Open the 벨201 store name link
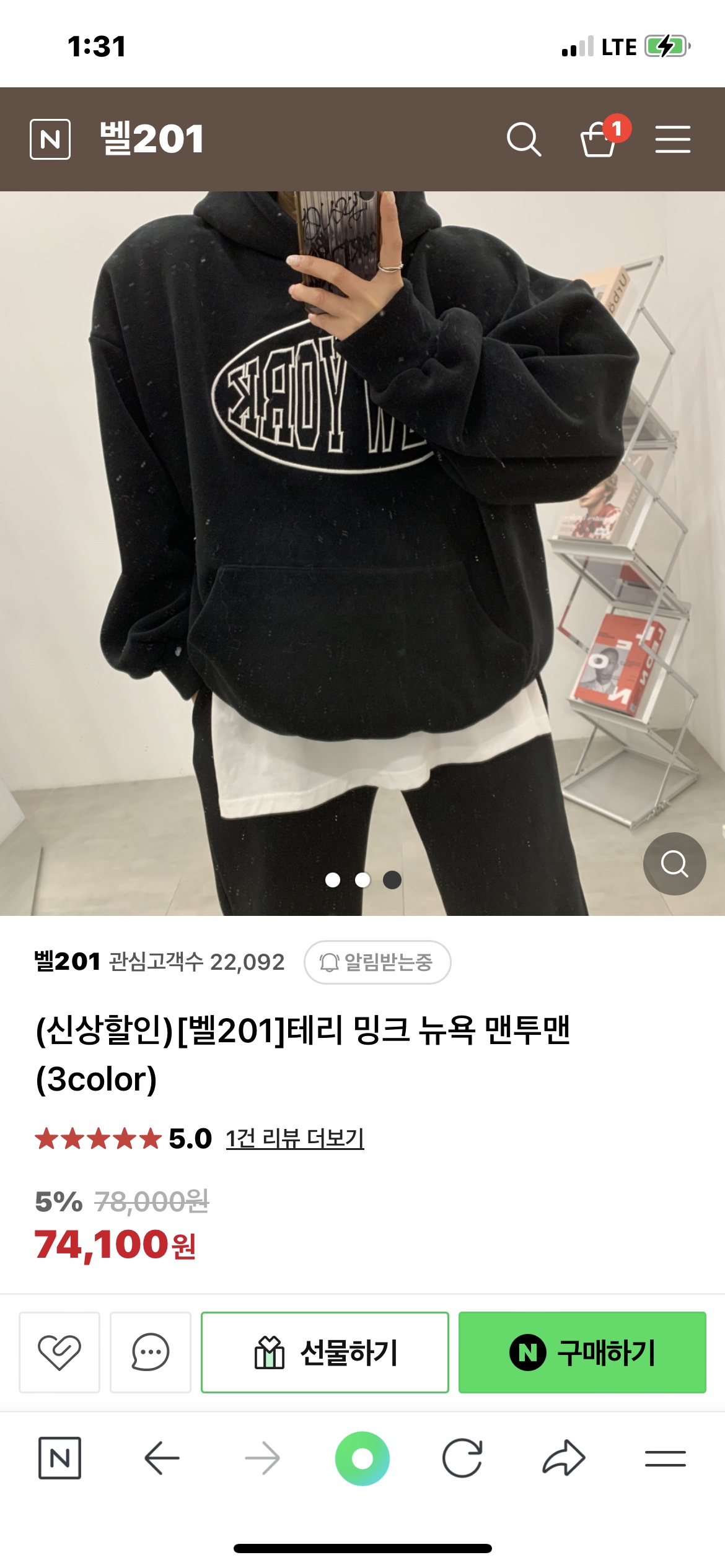Viewport: 725px width, 1568px height. [x=68, y=962]
